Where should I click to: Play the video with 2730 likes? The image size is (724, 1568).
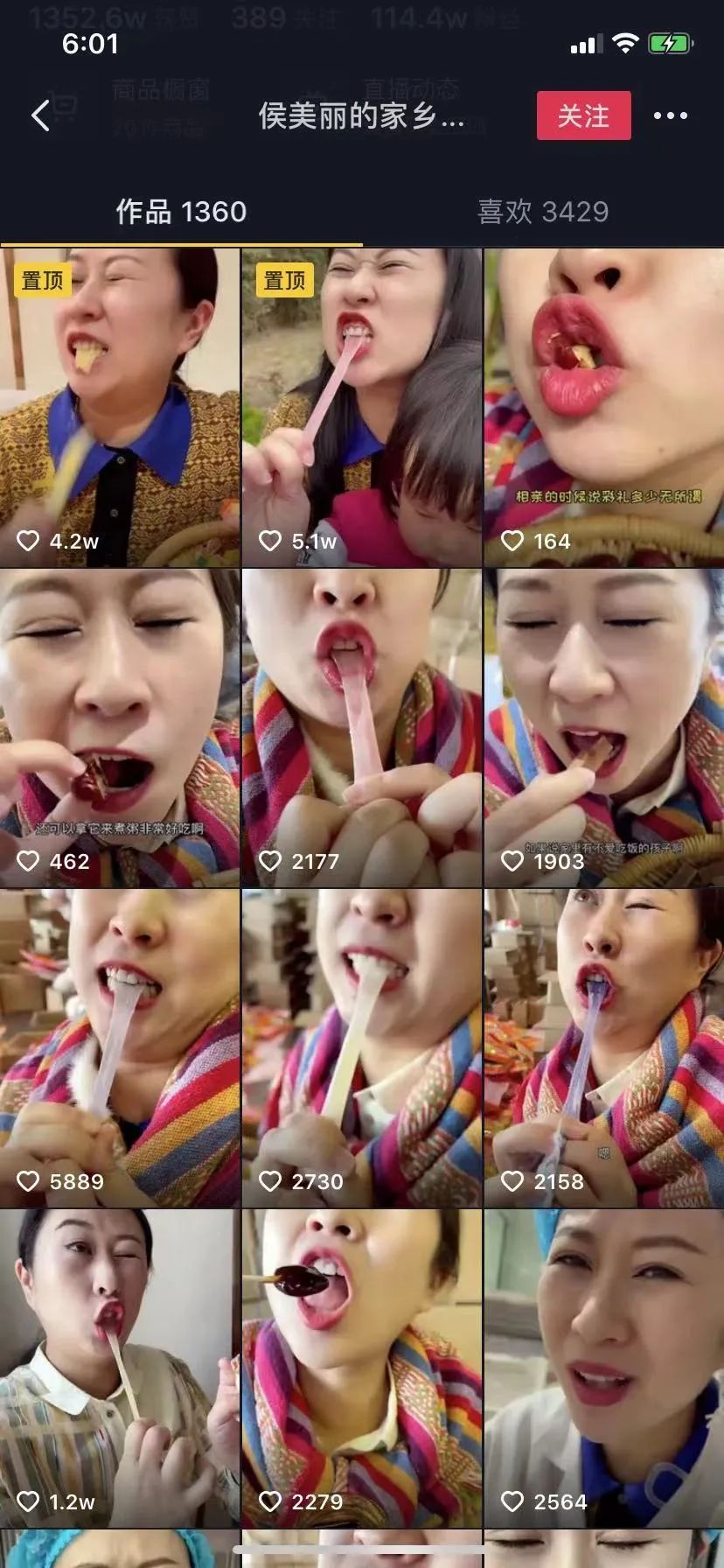click(361, 1048)
